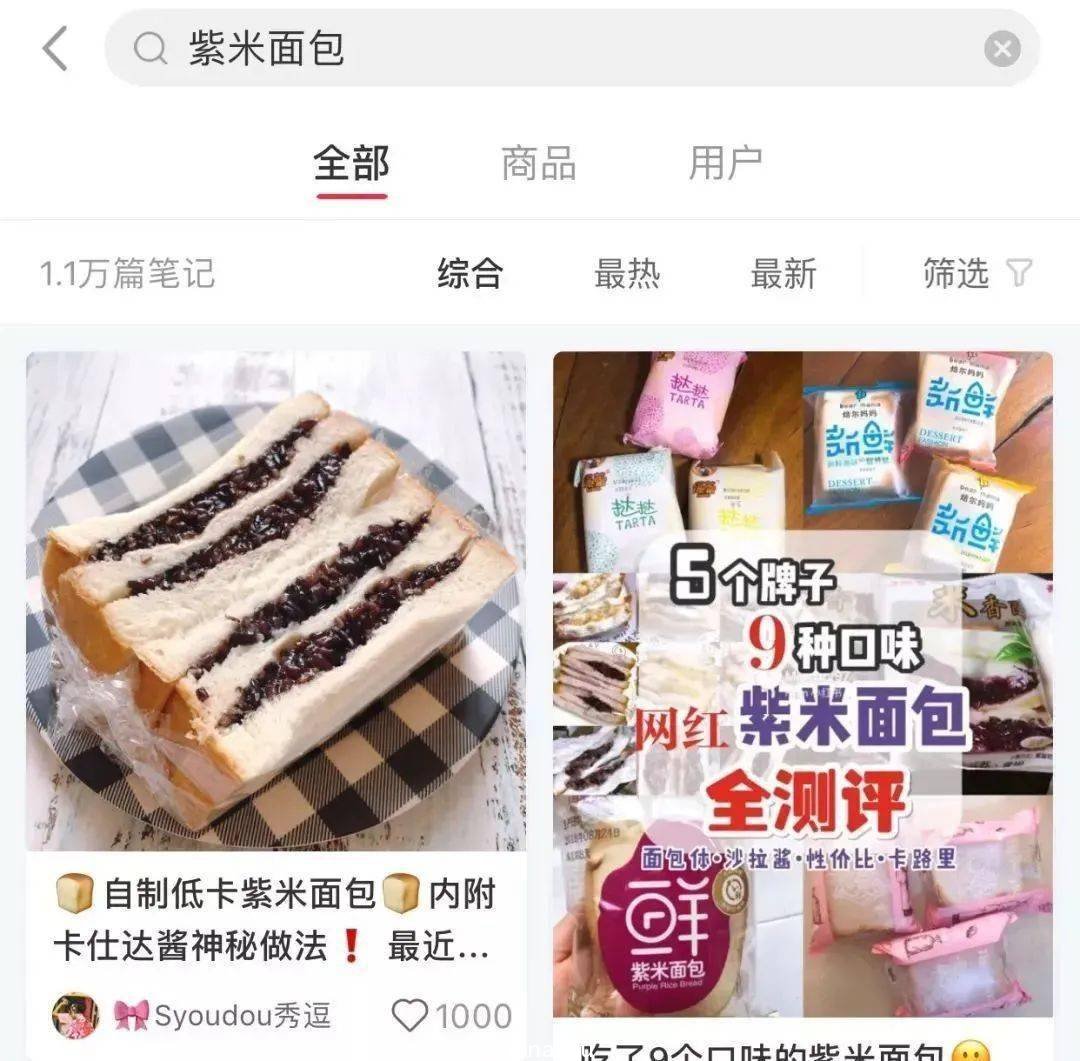Viewport: 1080px width, 1061px height.
Task: Open the 筛选 filter options
Action: [x=976, y=273]
